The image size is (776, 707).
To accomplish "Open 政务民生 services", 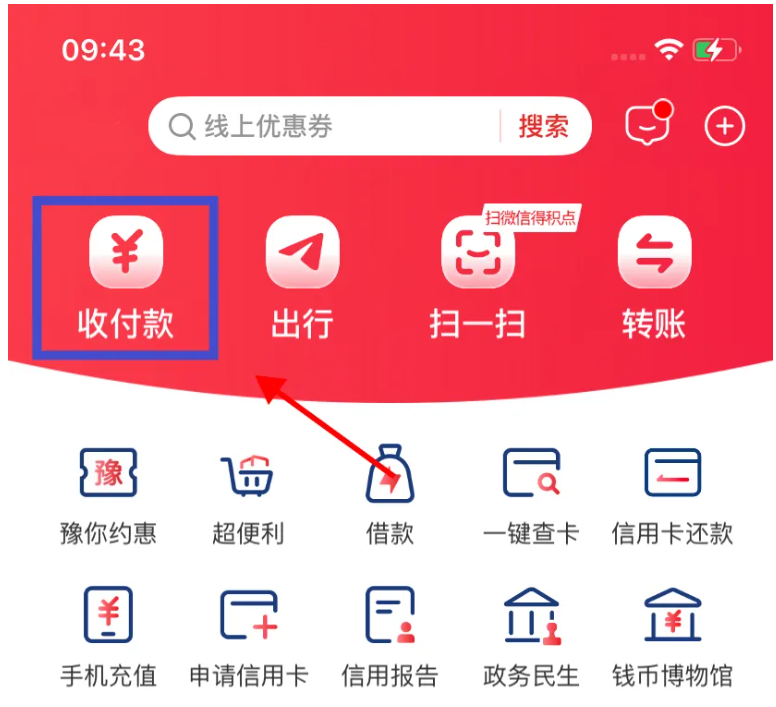I will click(x=531, y=638).
